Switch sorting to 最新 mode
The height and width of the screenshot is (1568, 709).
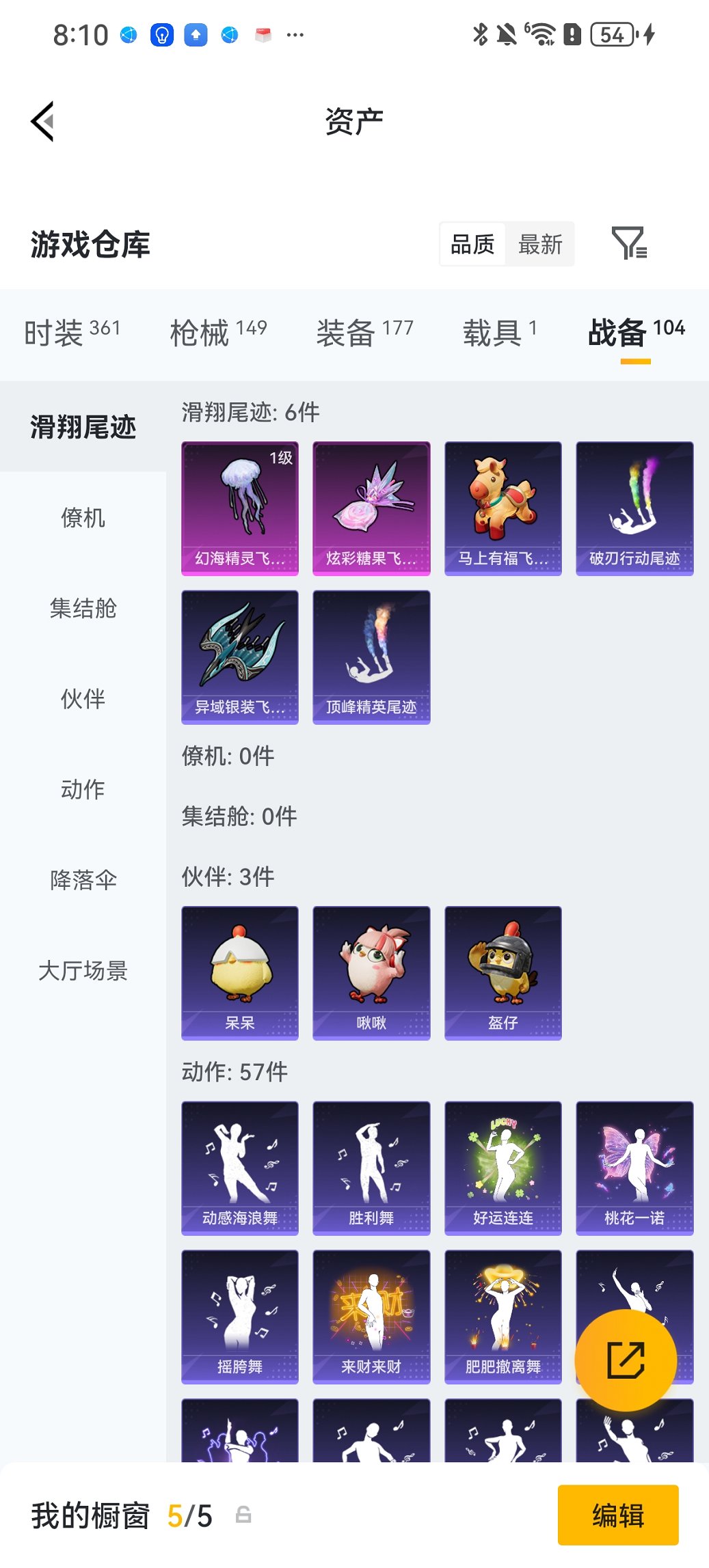pyautogui.click(x=540, y=244)
